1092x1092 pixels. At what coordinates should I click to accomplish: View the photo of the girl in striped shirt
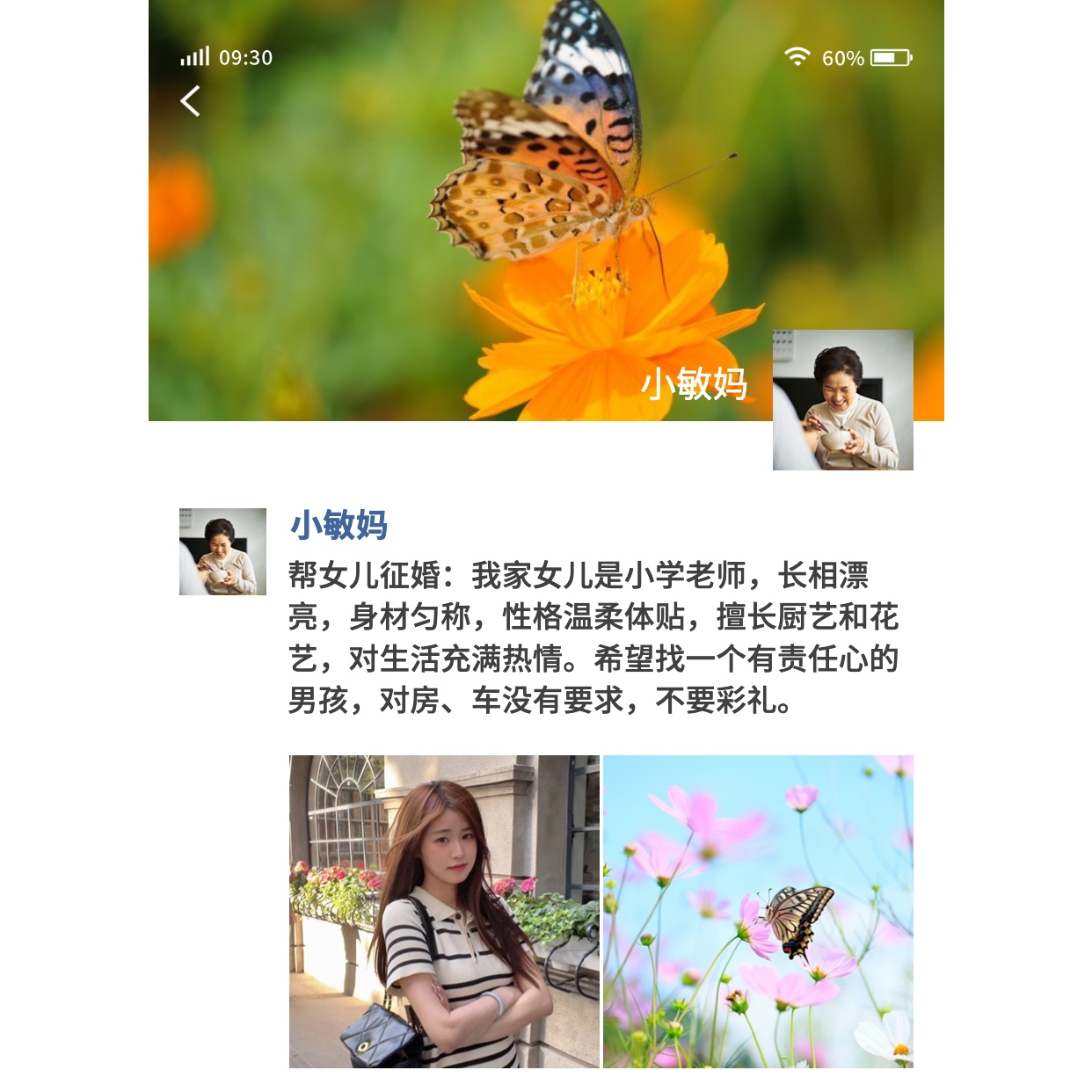(444, 911)
